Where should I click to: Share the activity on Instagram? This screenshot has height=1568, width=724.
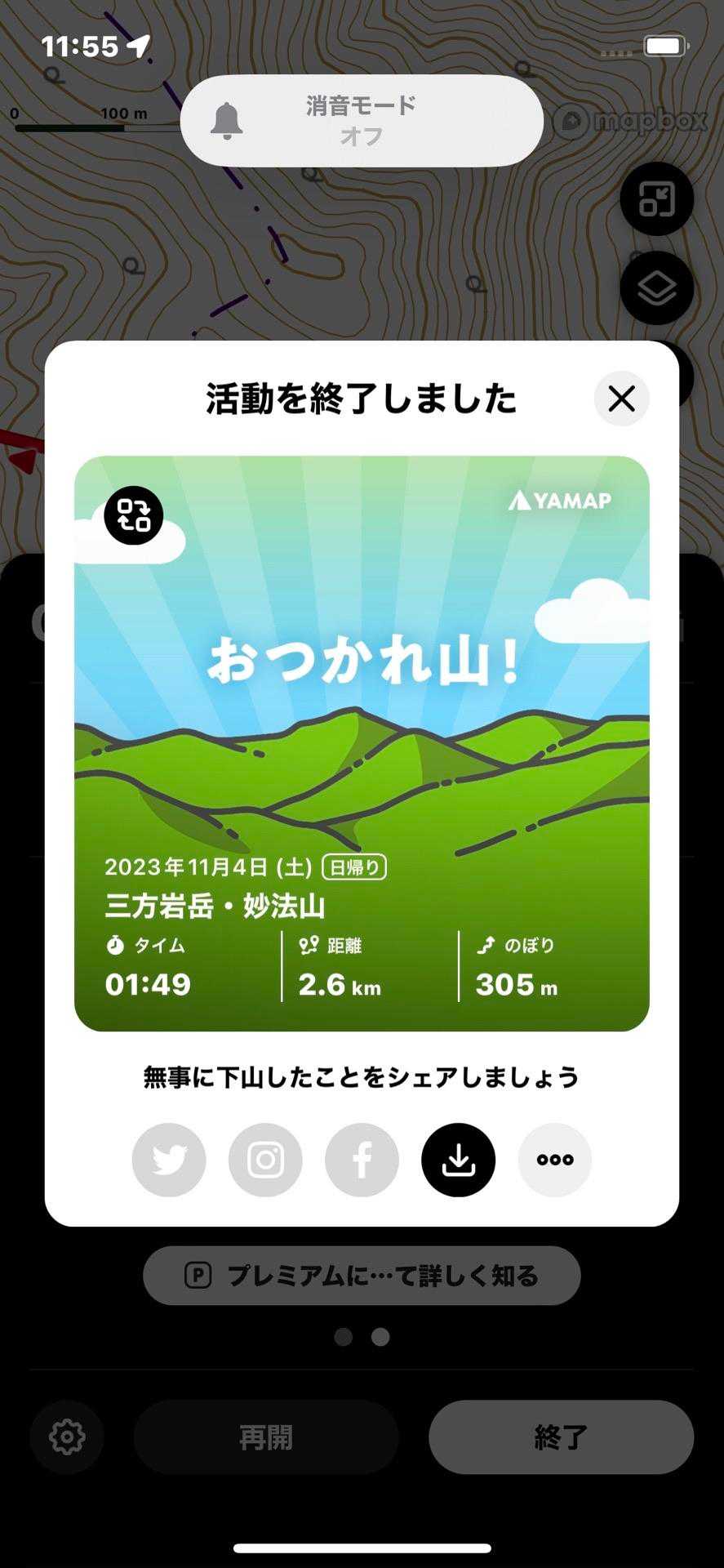(x=265, y=1160)
